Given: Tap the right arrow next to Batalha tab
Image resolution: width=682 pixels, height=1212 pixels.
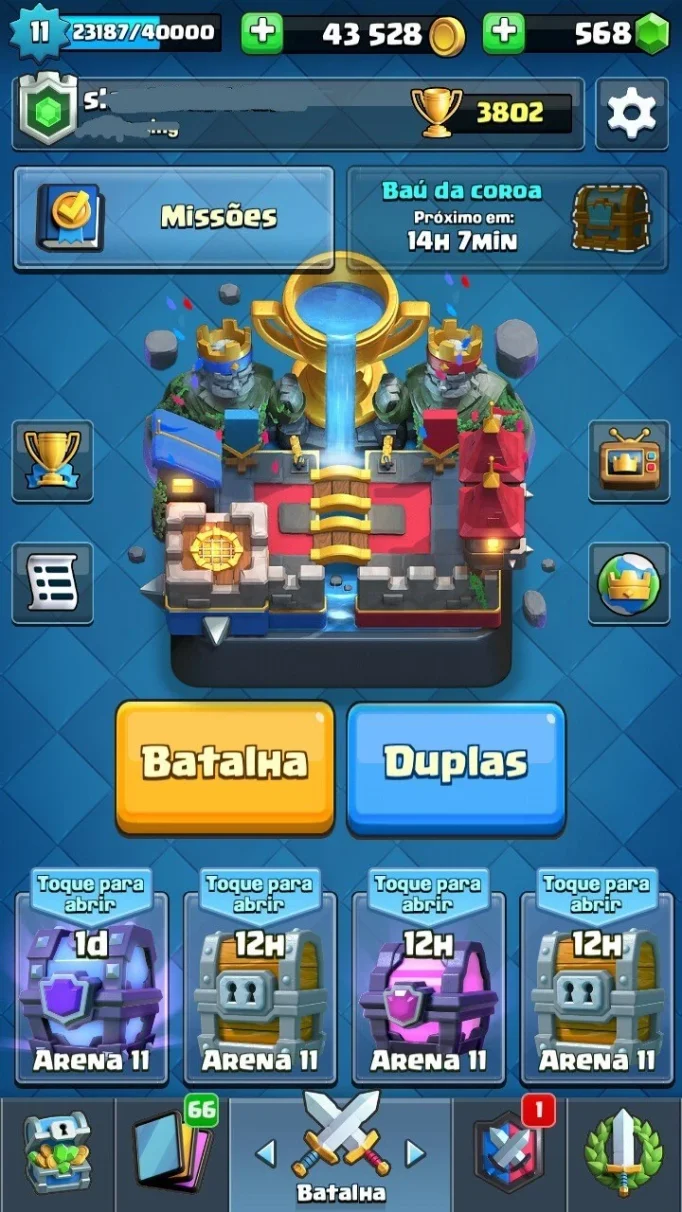Looking at the screenshot, I should click(415, 1153).
